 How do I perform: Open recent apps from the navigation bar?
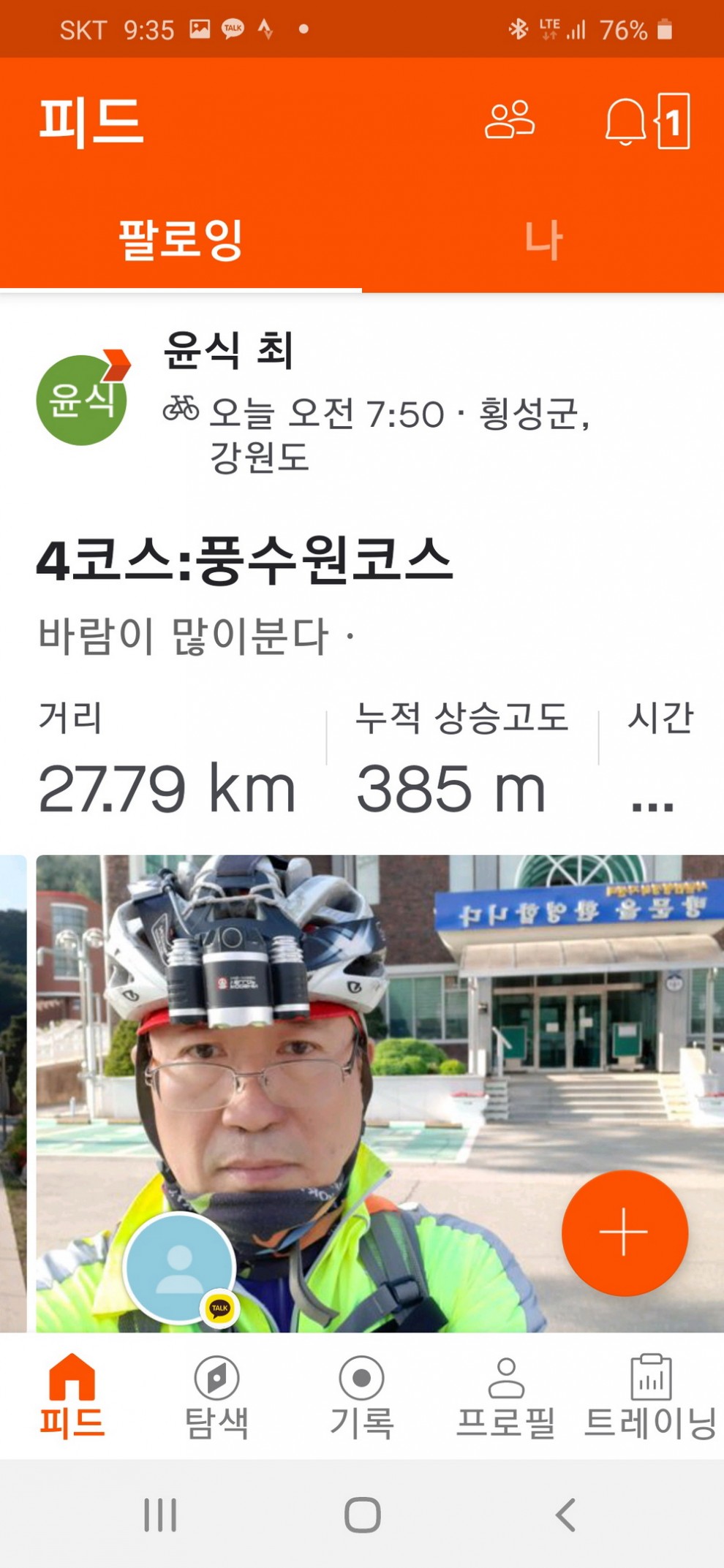160,1515
